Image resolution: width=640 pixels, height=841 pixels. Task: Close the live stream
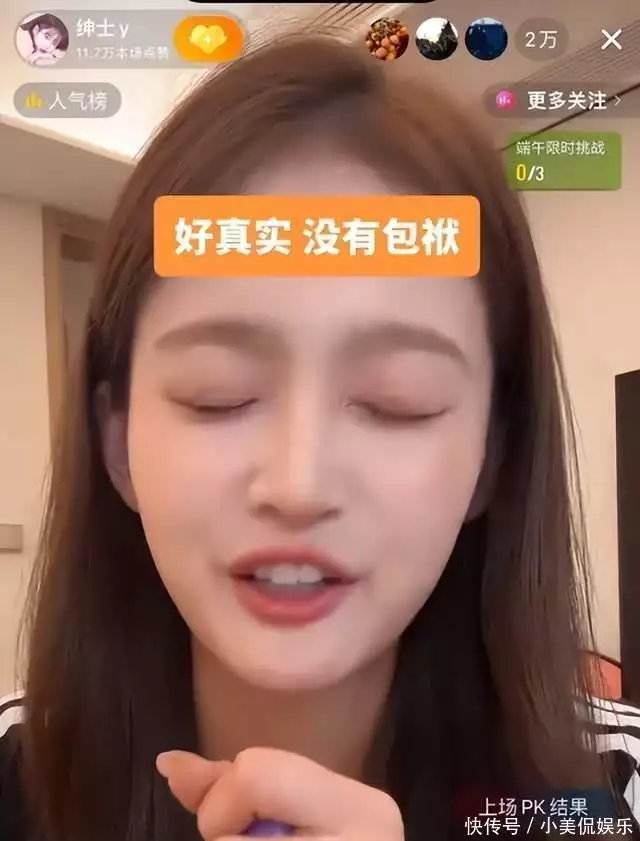click(x=611, y=40)
